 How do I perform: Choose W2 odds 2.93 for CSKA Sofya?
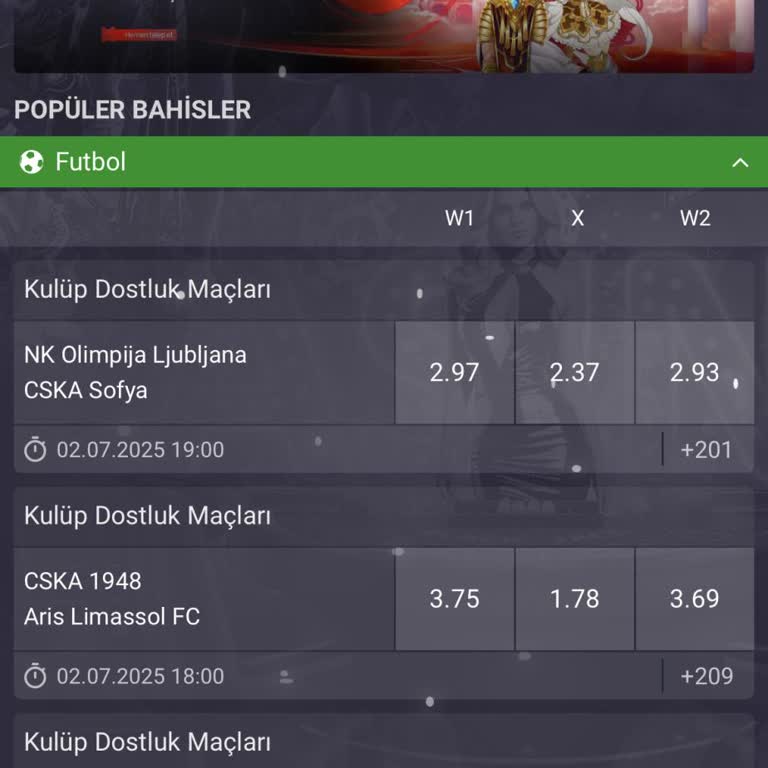coord(695,372)
